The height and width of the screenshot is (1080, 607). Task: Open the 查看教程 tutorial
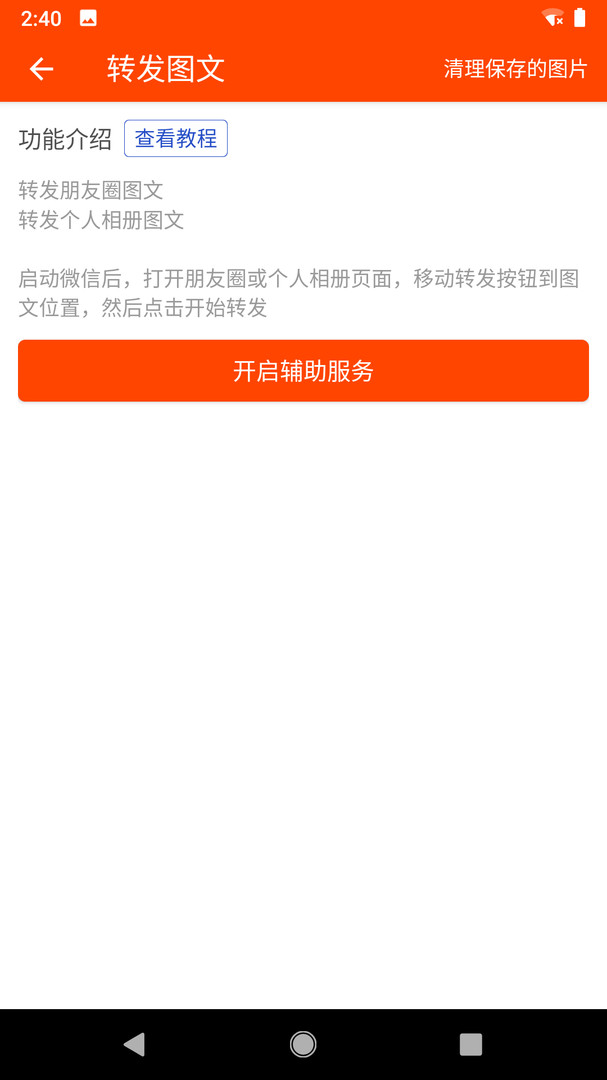click(176, 139)
